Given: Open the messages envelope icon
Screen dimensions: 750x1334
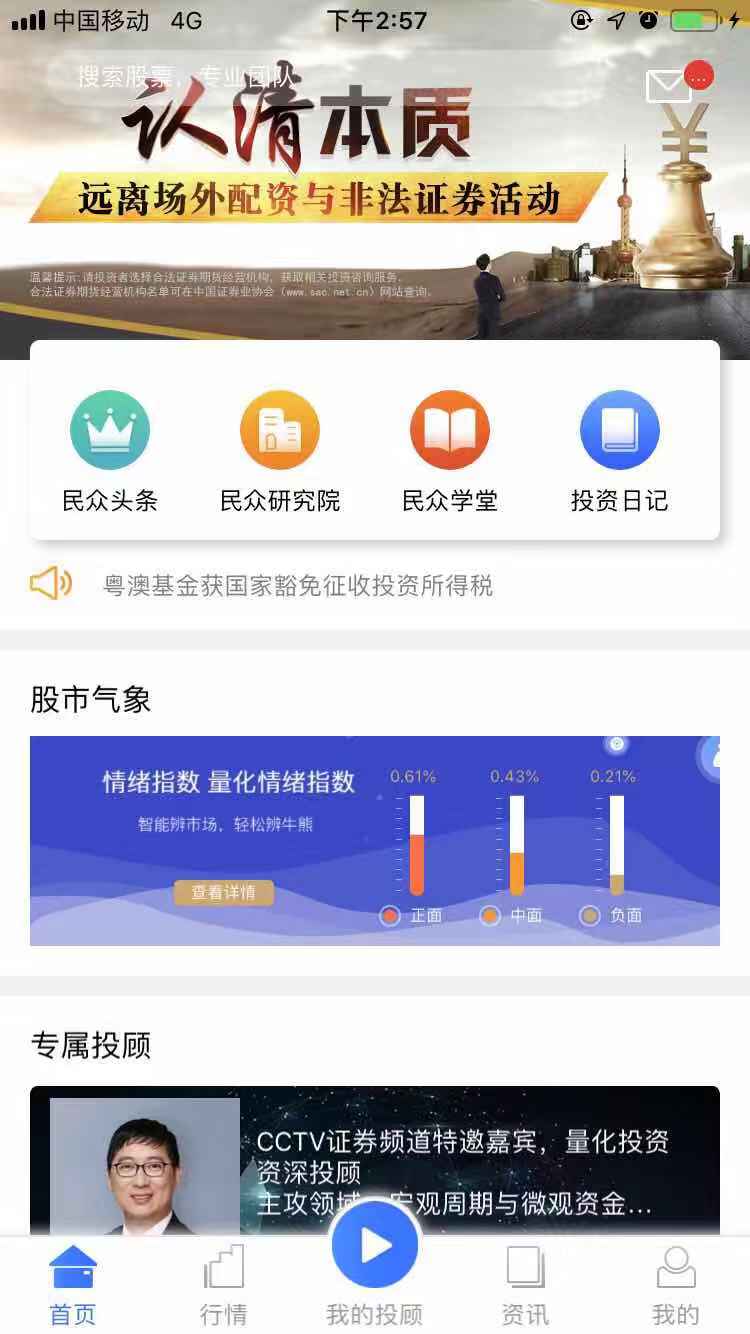Looking at the screenshot, I should [x=670, y=87].
